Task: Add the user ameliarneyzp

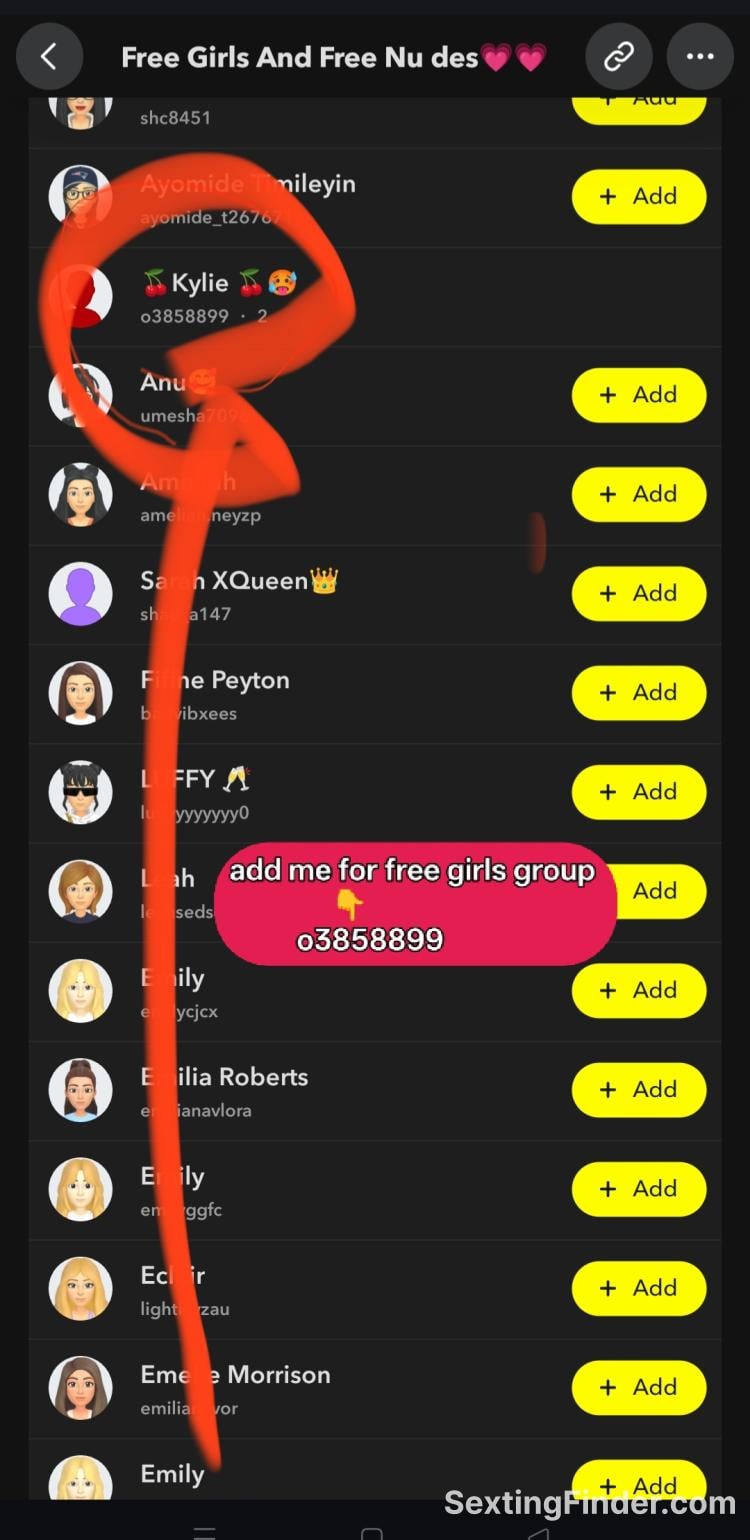Action: [x=639, y=494]
